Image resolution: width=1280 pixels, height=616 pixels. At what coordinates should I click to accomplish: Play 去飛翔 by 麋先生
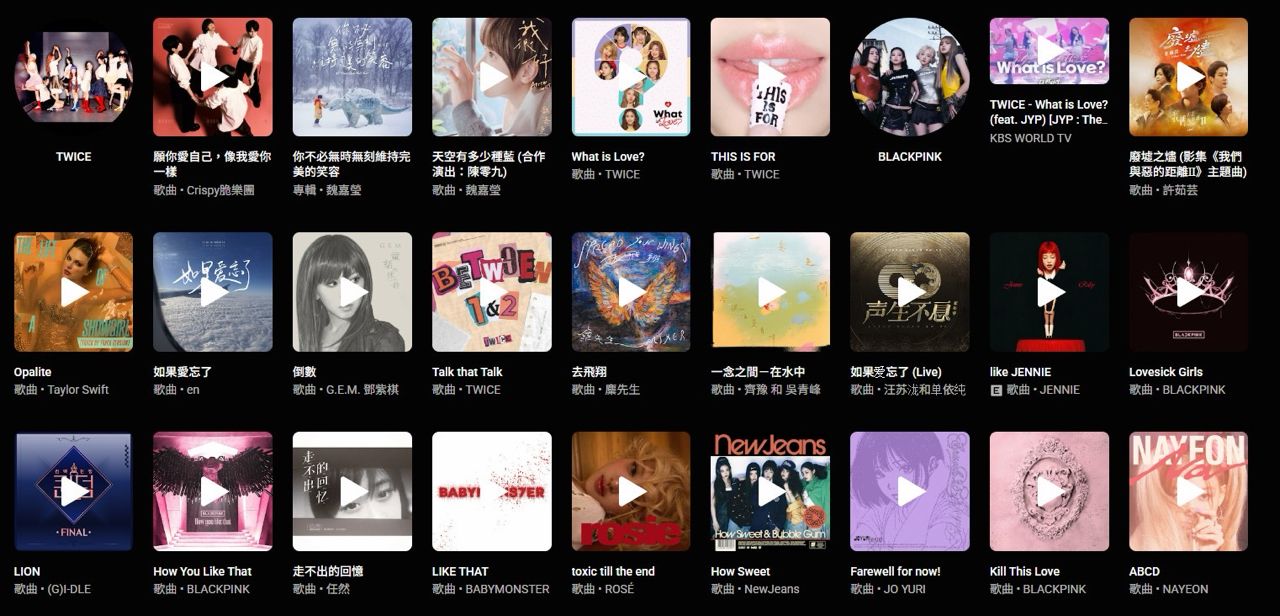coord(631,292)
